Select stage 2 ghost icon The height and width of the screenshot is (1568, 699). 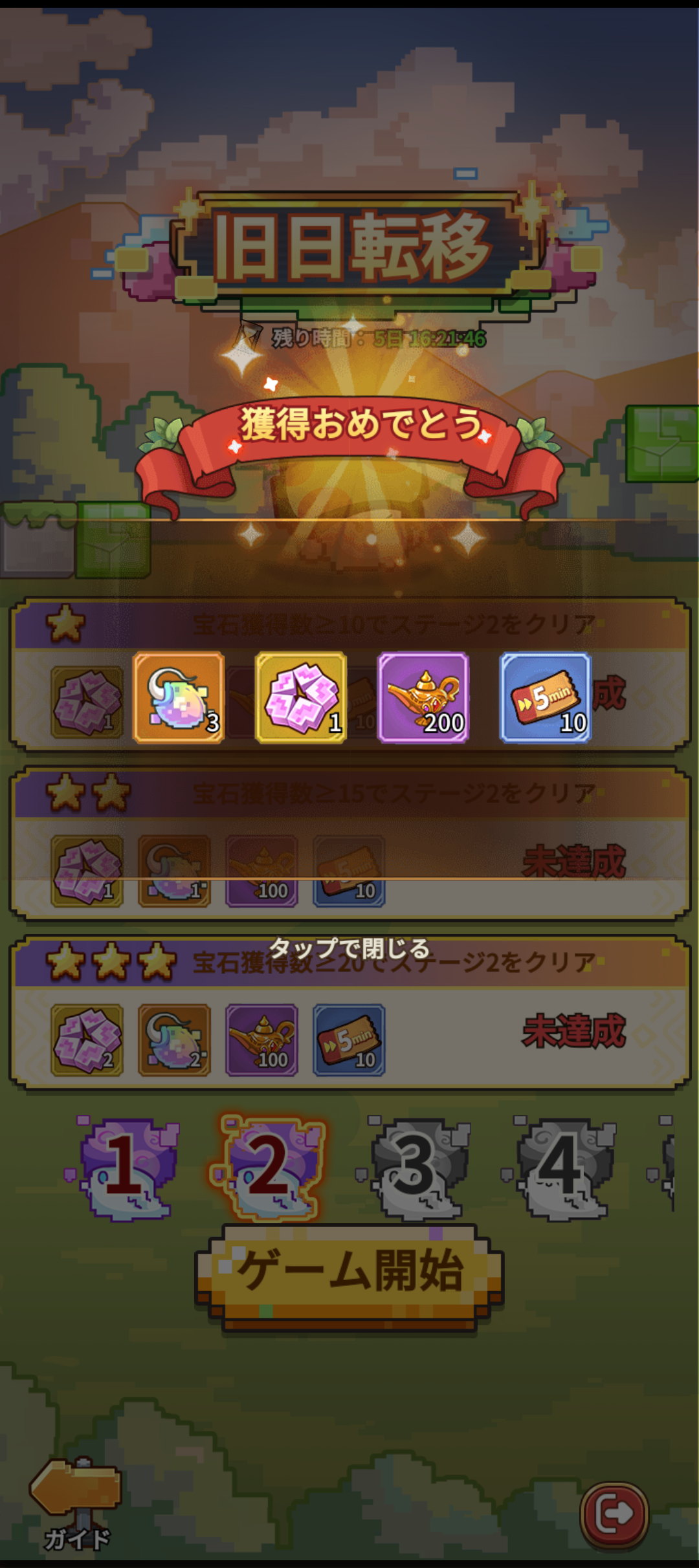click(271, 1167)
